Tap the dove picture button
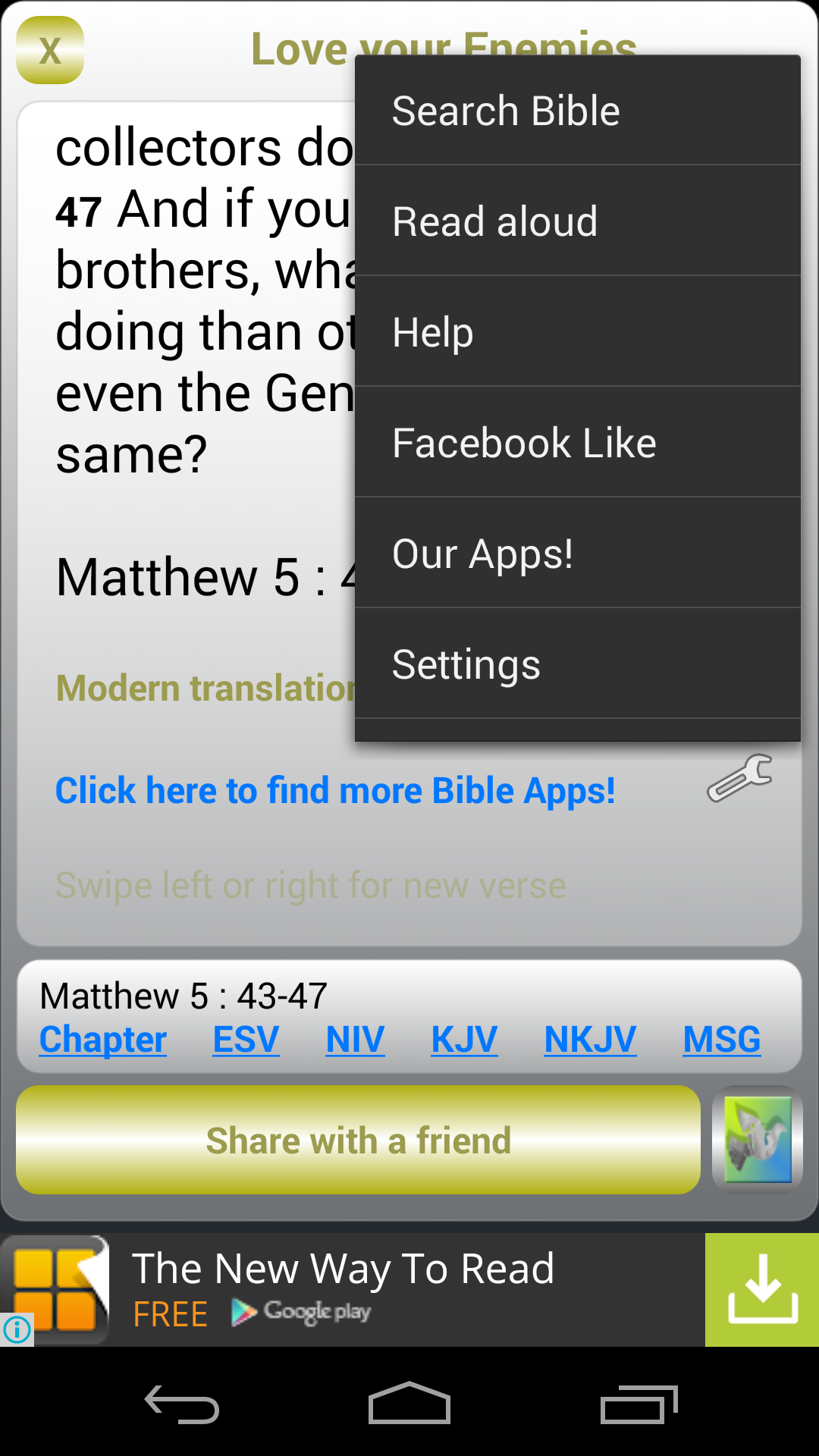The height and width of the screenshot is (1456, 819). [x=758, y=1140]
